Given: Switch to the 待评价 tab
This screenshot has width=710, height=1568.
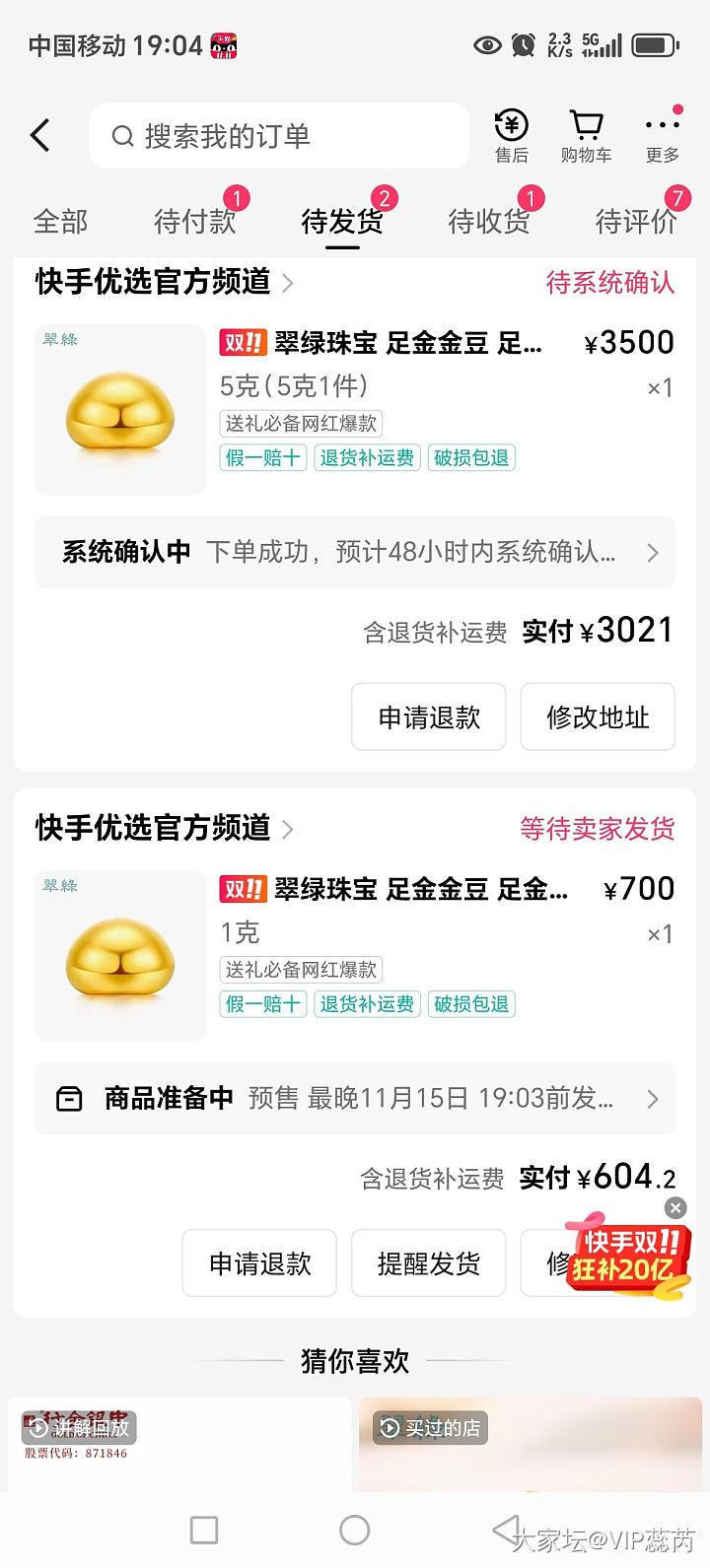Looking at the screenshot, I should point(636,222).
